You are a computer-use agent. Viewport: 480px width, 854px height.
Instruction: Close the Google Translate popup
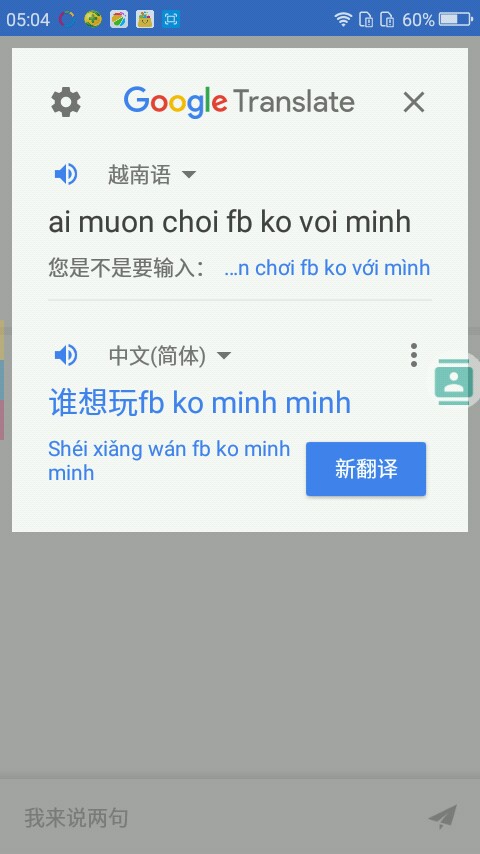tap(414, 102)
